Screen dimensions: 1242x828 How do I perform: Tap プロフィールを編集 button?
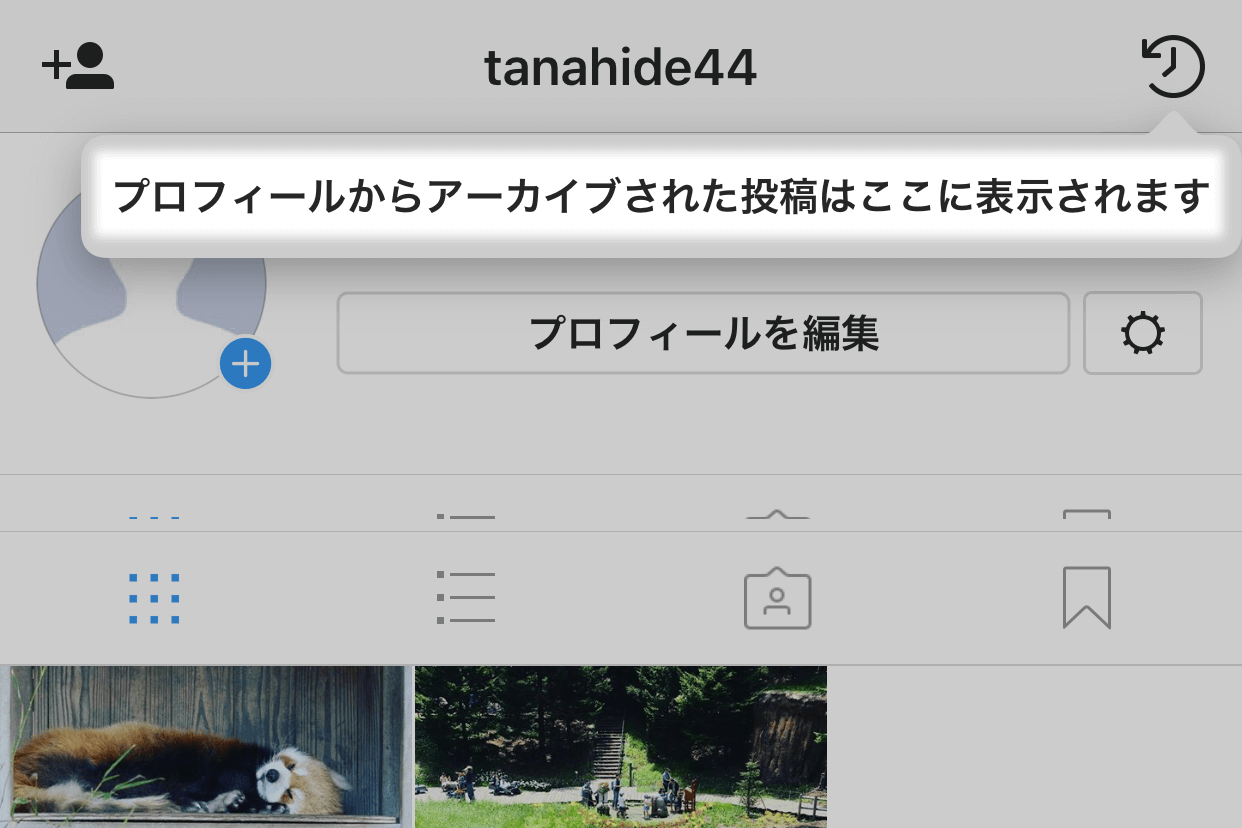703,333
